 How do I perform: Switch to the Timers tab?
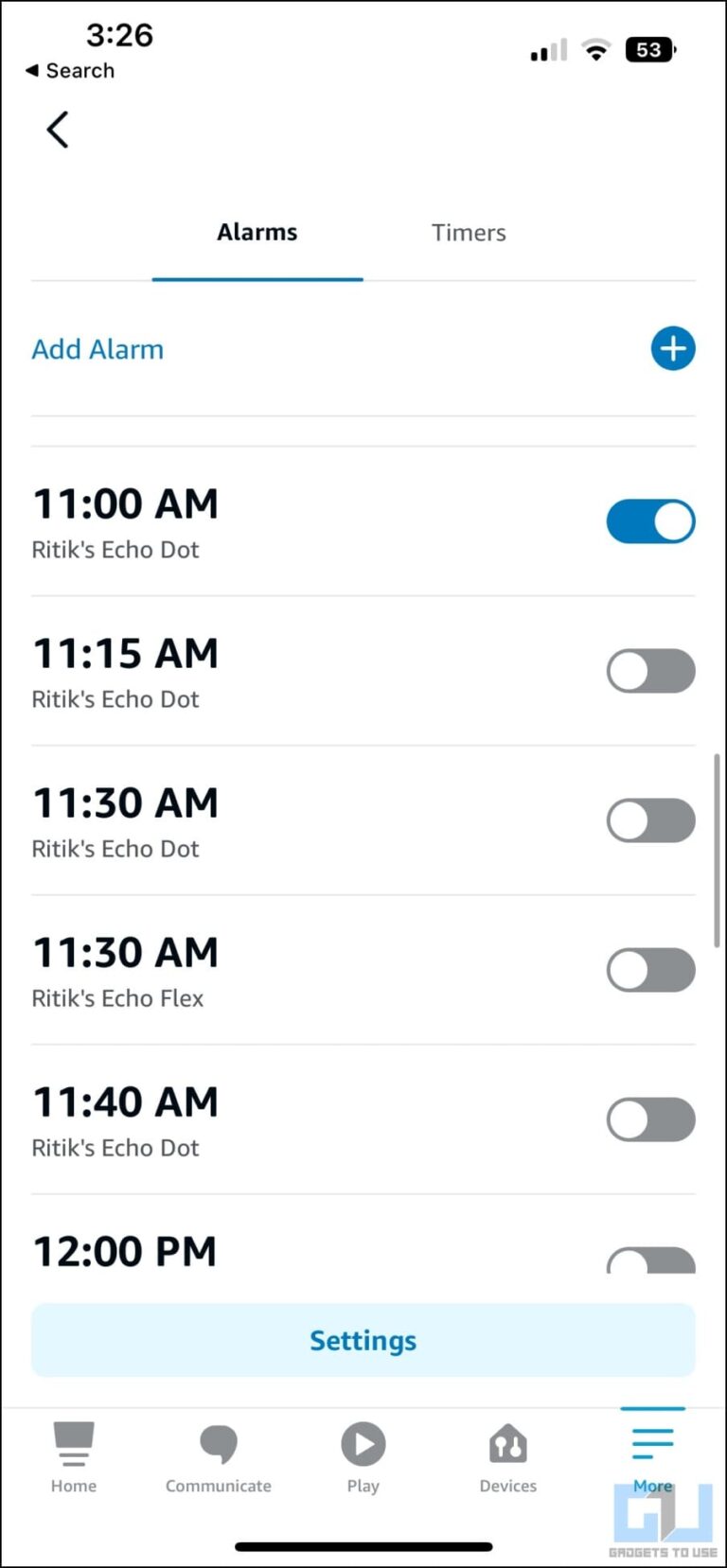tap(469, 233)
